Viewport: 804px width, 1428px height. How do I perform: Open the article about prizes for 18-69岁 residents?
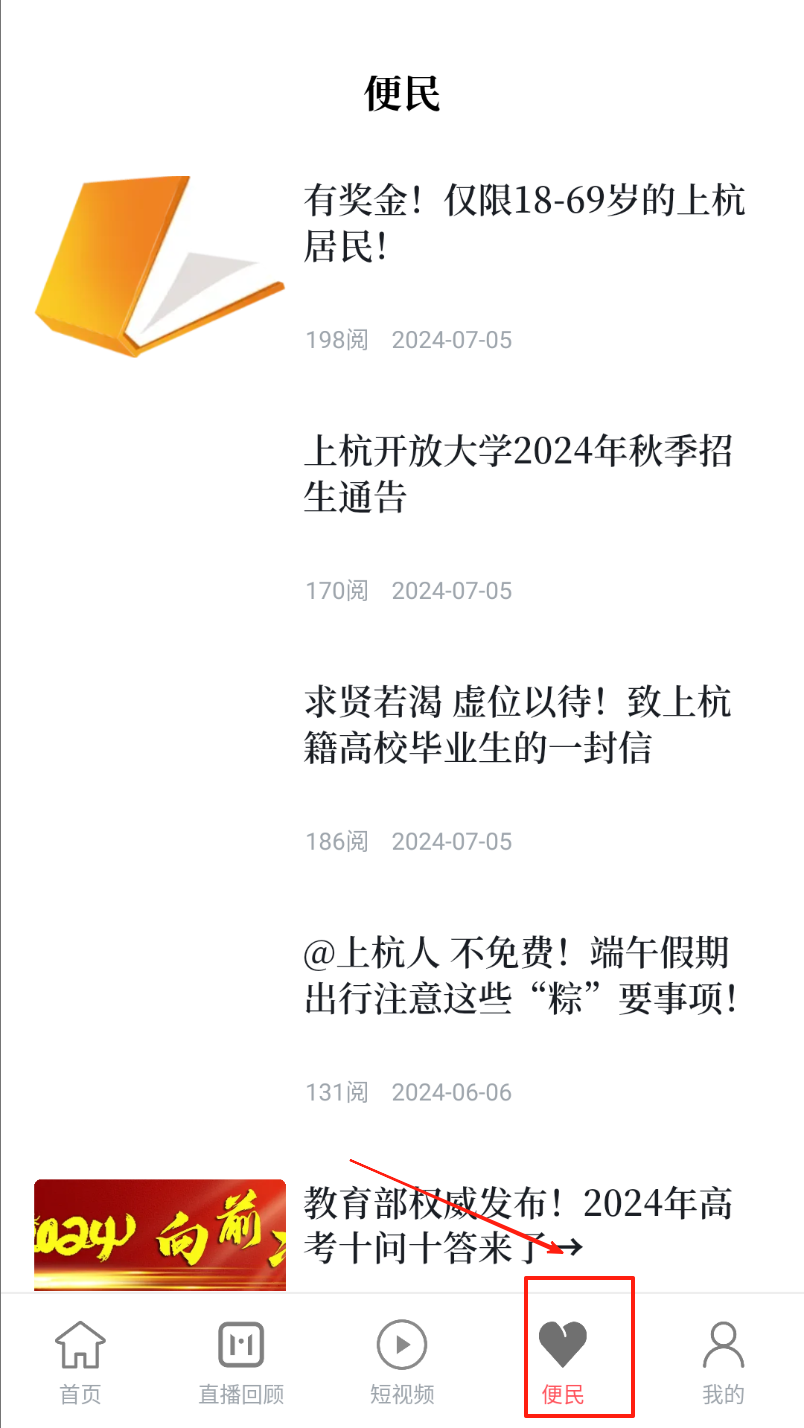click(524, 222)
